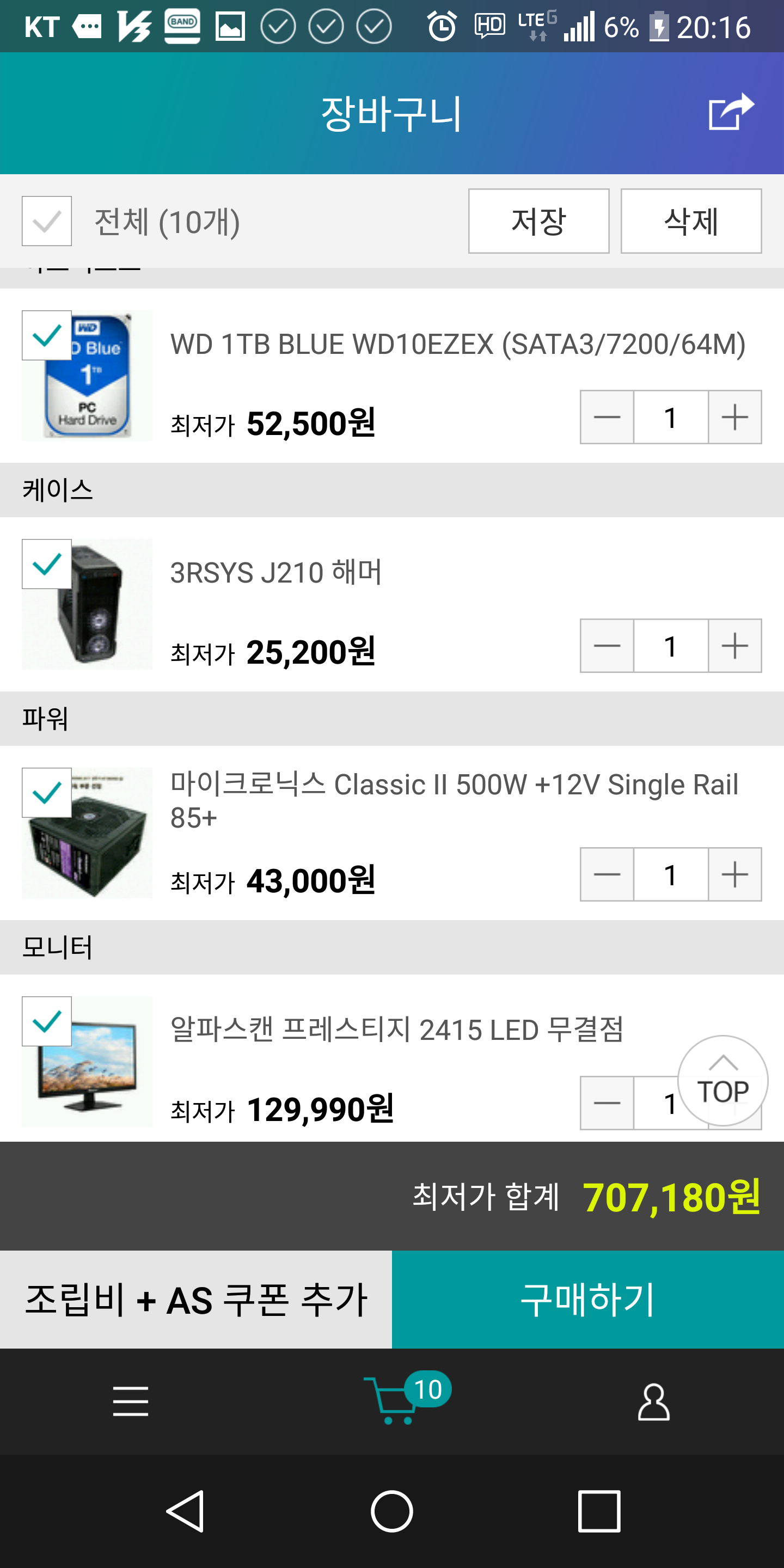This screenshot has height=1568, width=784.
Task: Tap the 저장 button
Action: [538, 221]
